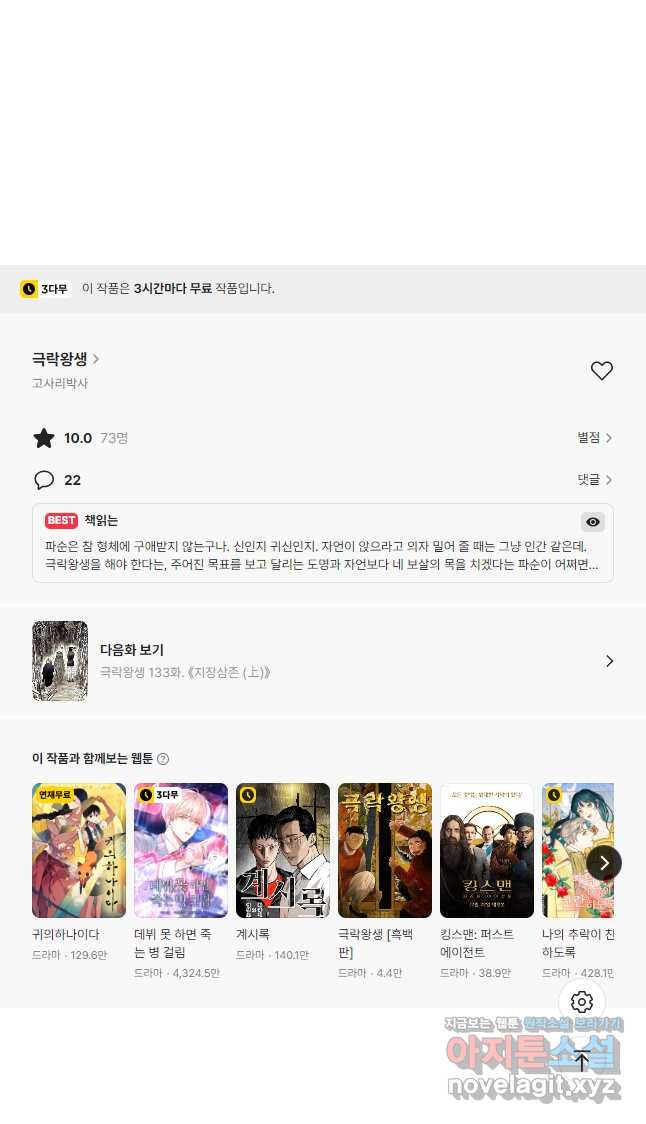The image size is (646, 1124).
Task: Open the 귀의하나이다 webtoon
Action: 79,851
